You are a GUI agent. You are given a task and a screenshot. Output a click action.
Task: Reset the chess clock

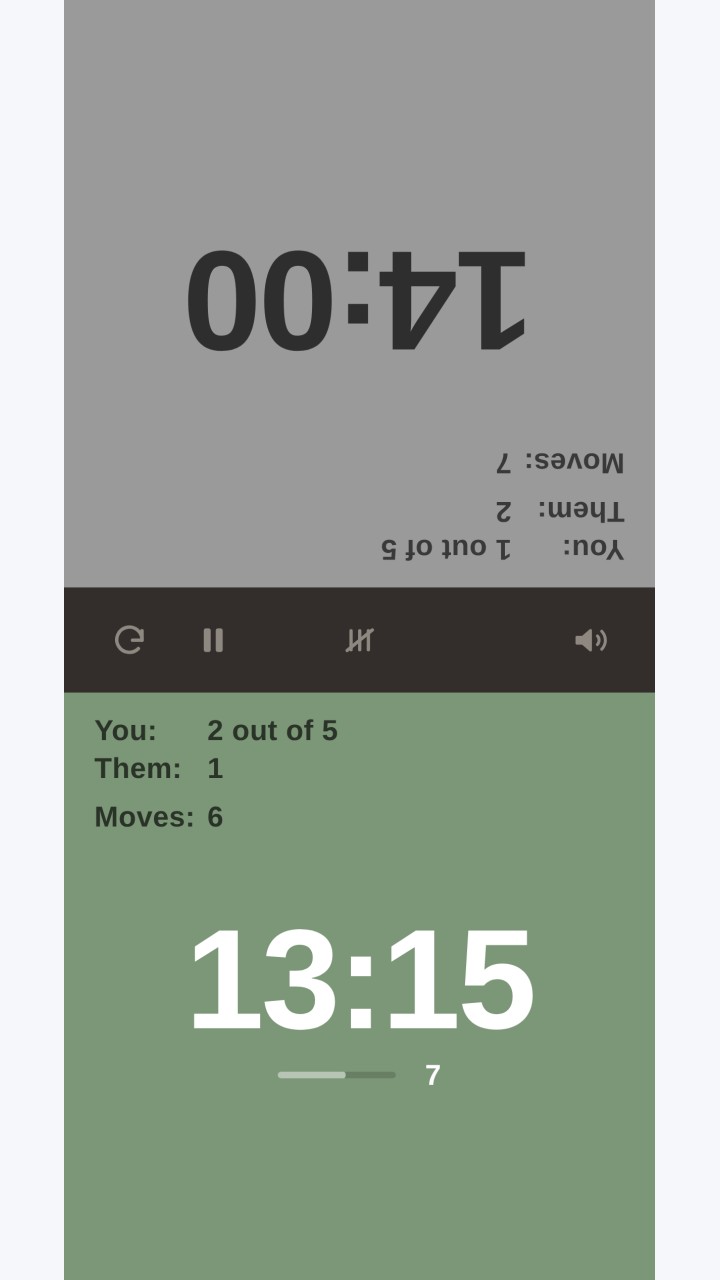click(129, 640)
